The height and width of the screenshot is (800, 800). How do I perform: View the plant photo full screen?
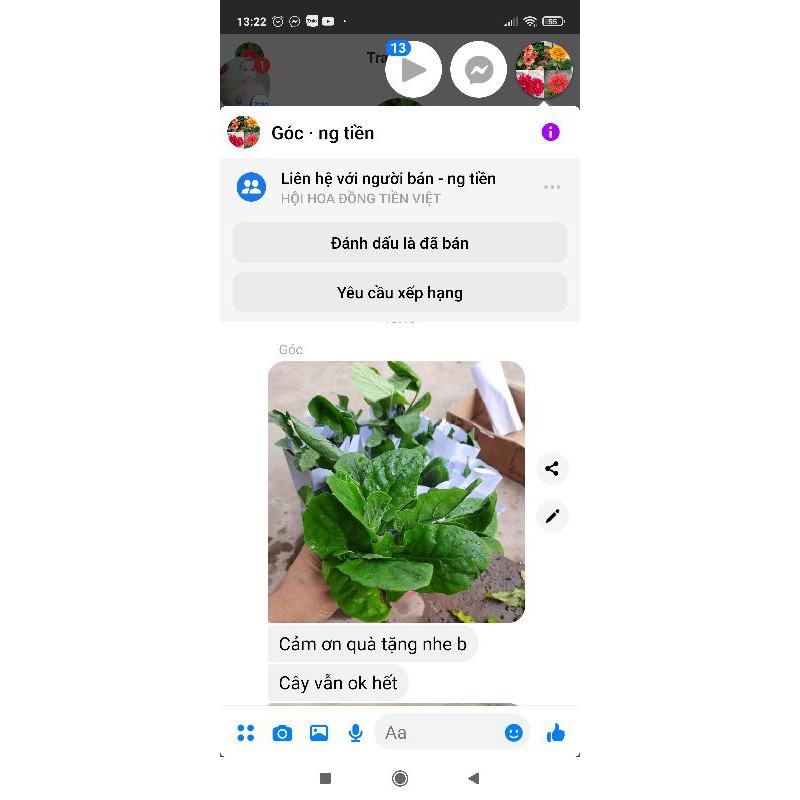tap(396, 492)
